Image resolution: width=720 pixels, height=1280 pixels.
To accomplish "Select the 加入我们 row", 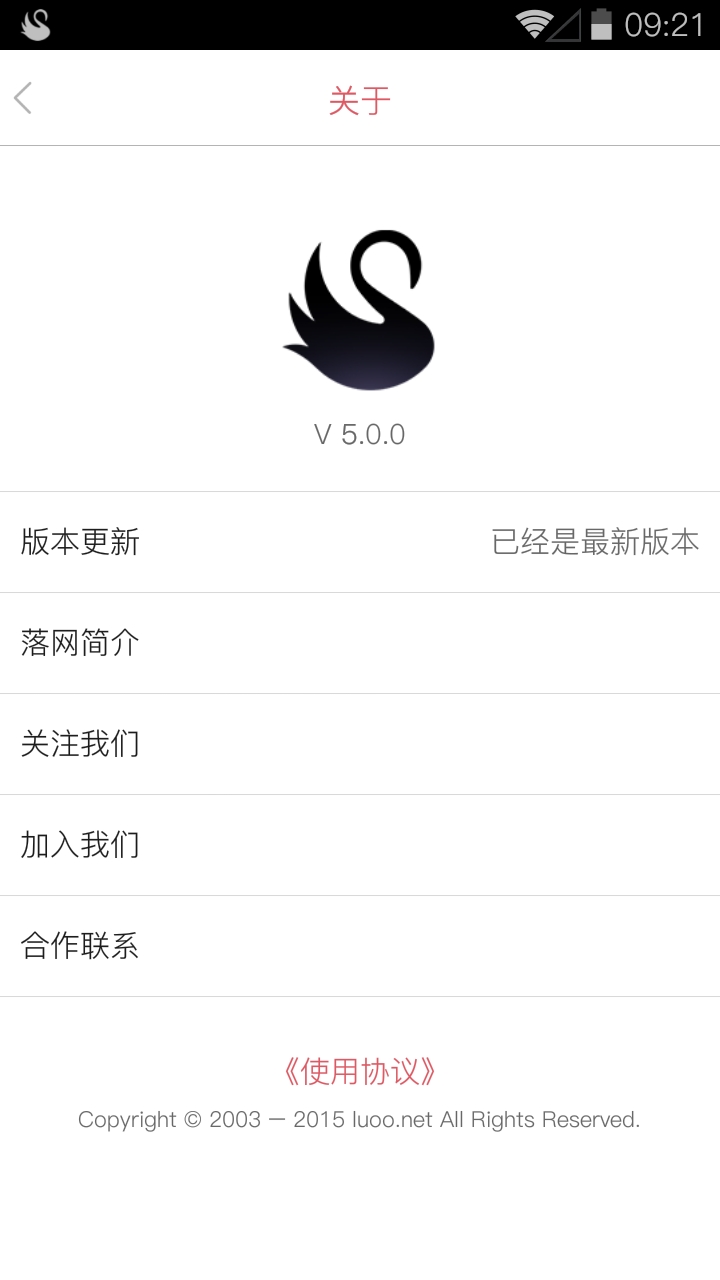I will tap(360, 845).
